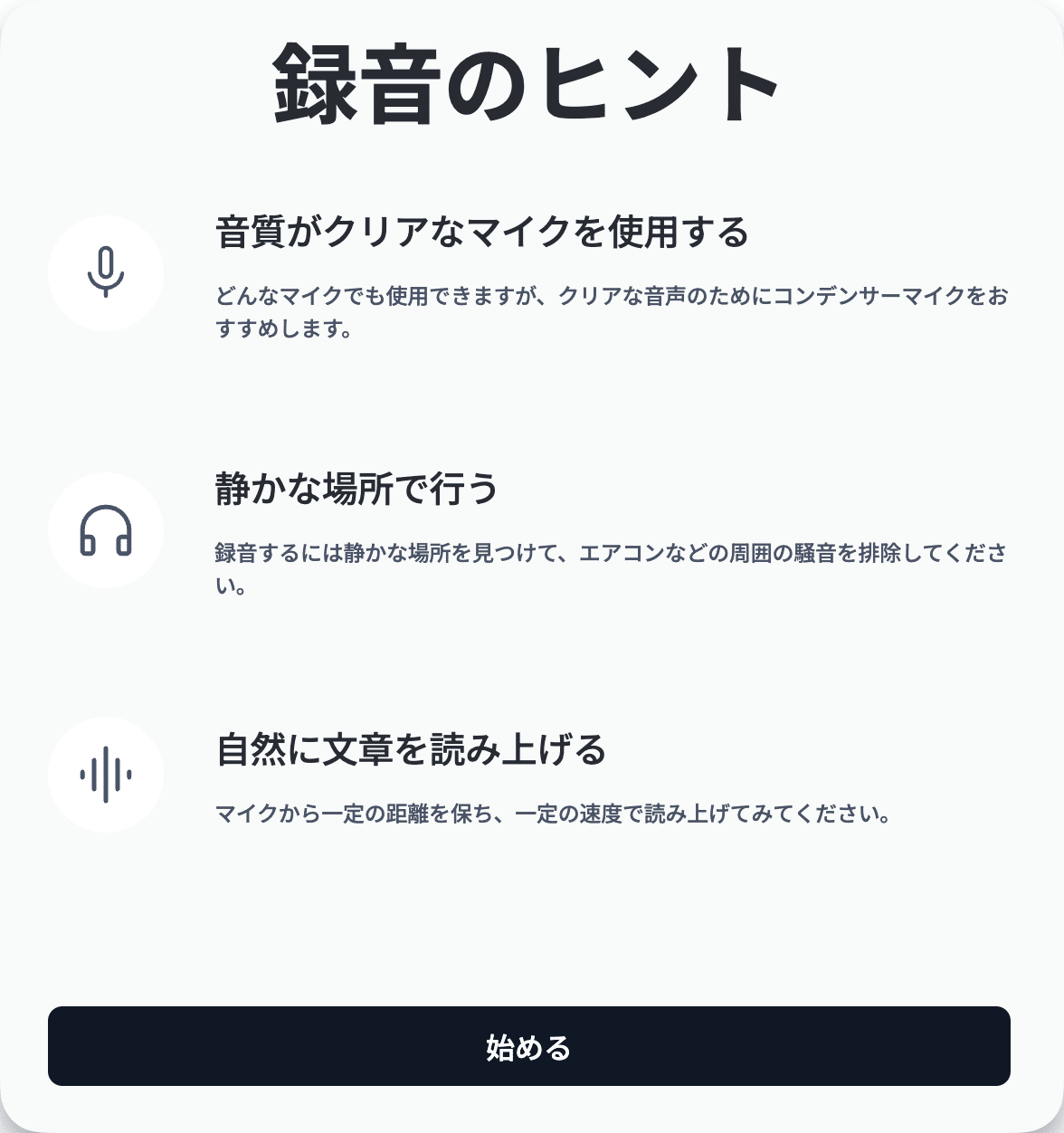Tap the 始める button to start recording
This screenshot has height=1133, width=1064.
pyautogui.click(x=528, y=1046)
